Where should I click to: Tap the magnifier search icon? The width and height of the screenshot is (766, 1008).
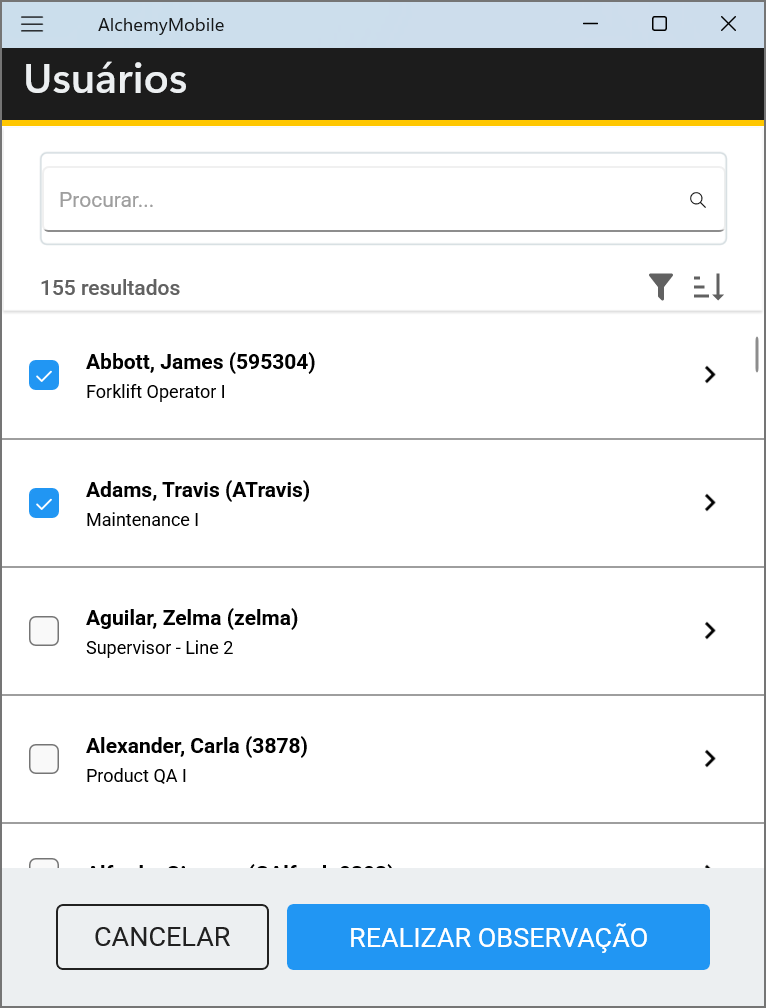click(698, 200)
